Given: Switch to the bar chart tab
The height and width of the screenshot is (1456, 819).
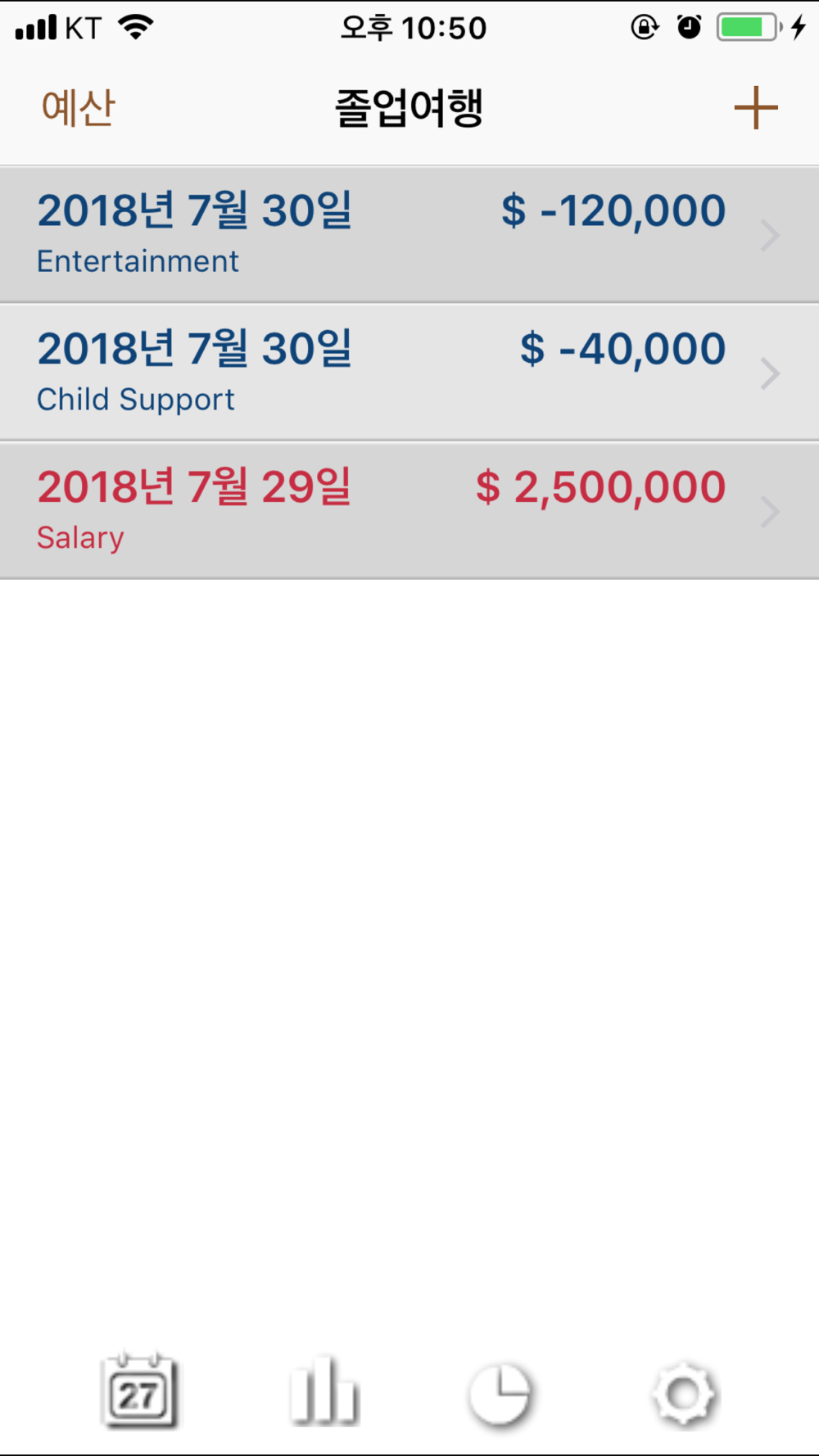Looking at the screenshot, I should point(324,1391).
